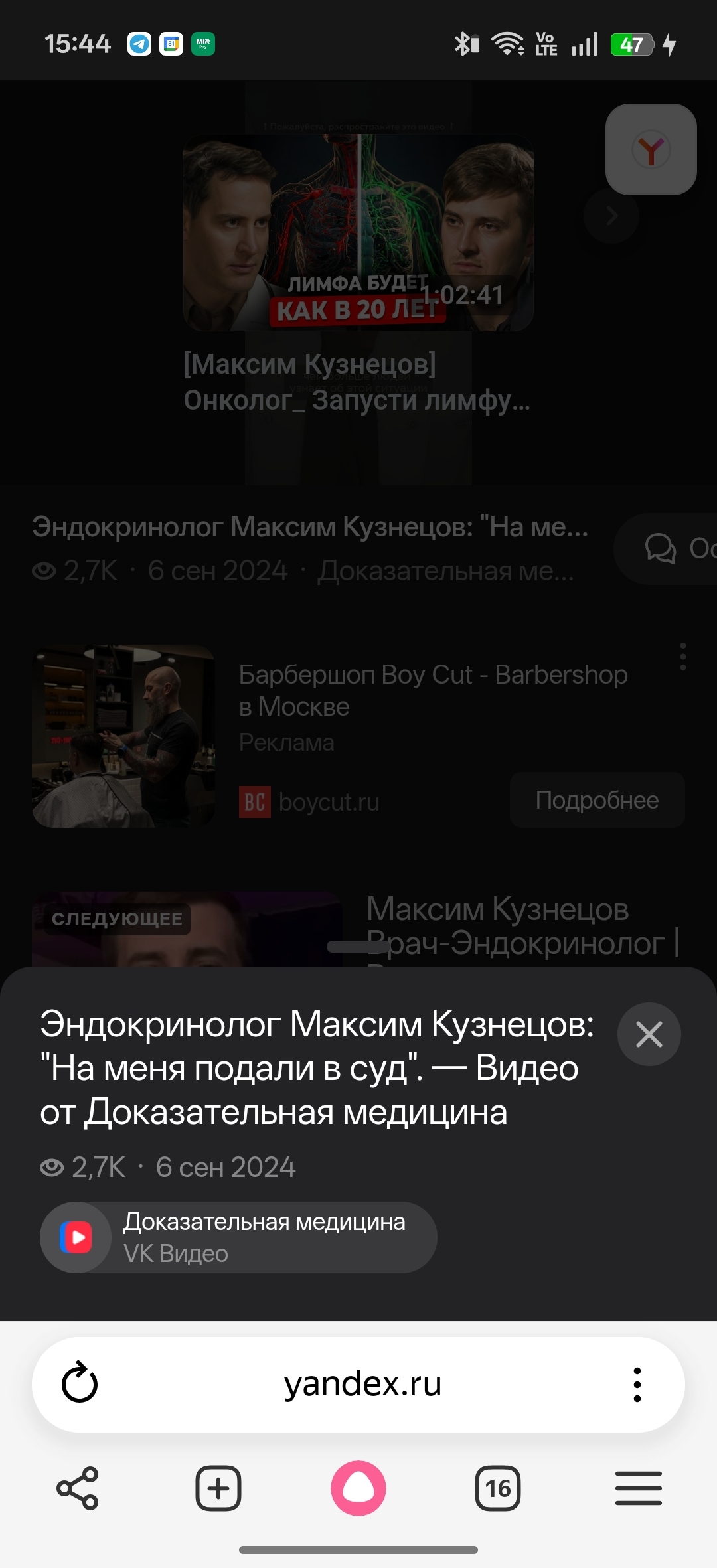This screenshot has width=717, height=1568.
Task: Tap the yandex.ru address field
Action: 362,1385
